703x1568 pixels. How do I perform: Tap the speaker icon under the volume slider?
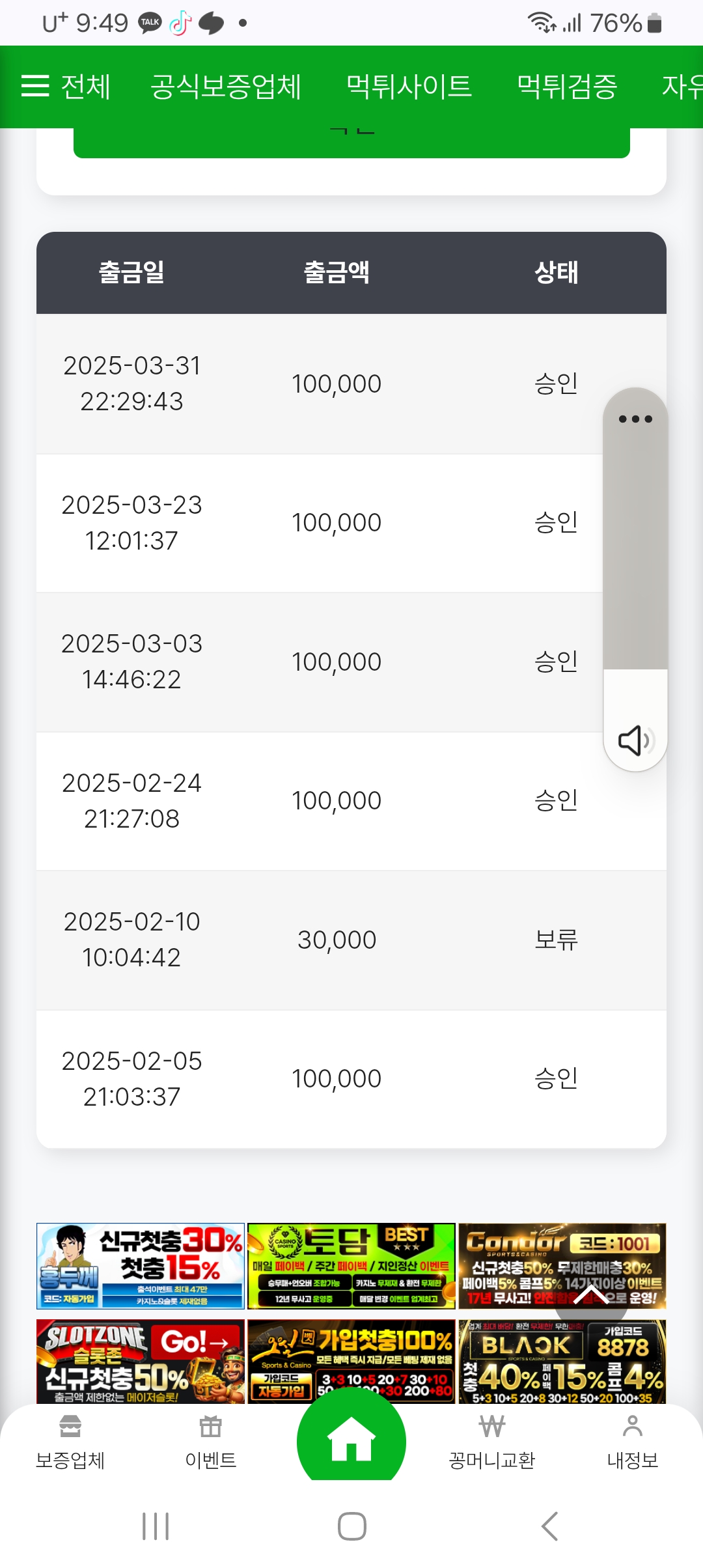[x=635, y=740]
